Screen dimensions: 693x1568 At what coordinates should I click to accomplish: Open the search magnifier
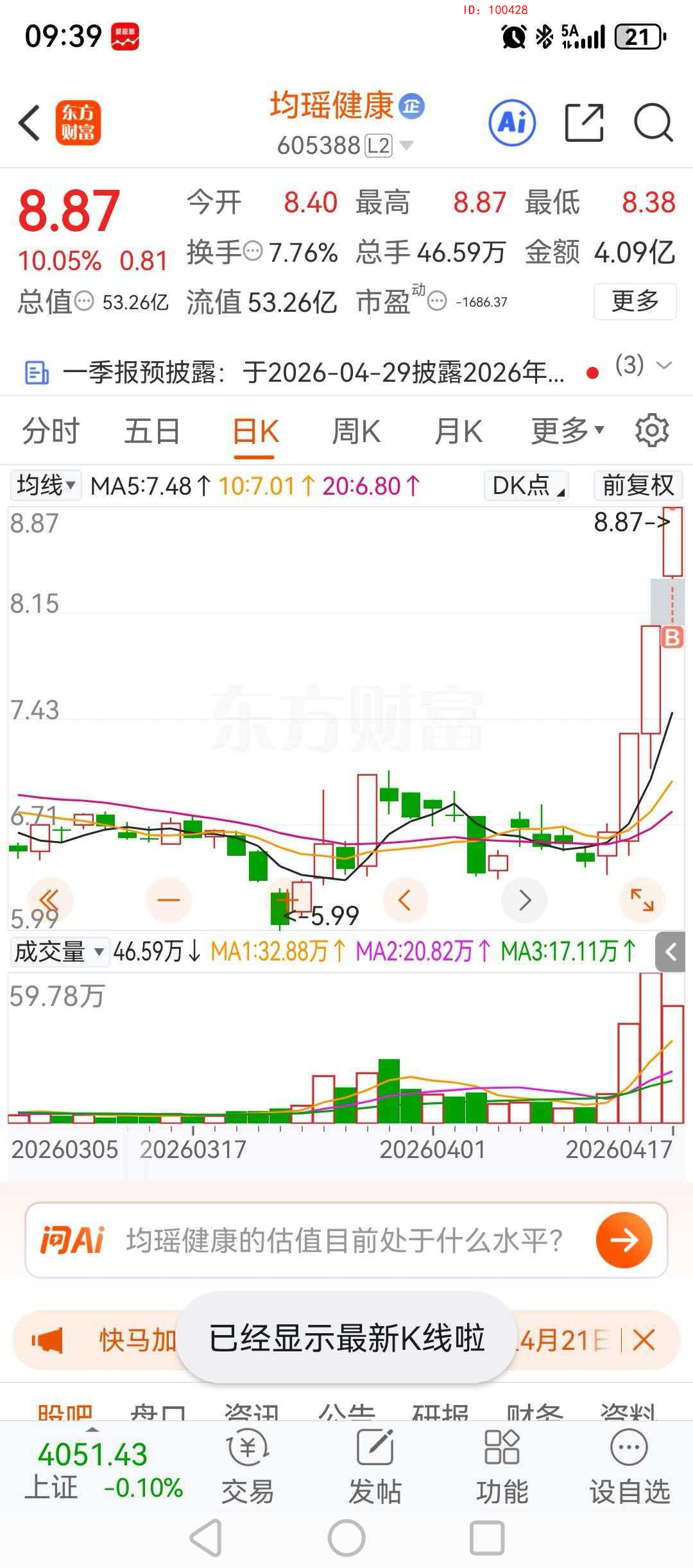653,123
